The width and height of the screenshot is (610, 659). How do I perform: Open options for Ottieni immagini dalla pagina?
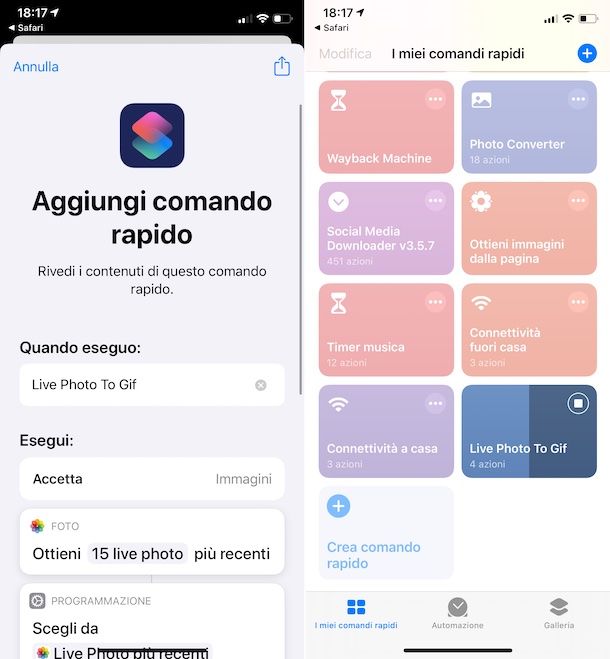click(578, 201)
